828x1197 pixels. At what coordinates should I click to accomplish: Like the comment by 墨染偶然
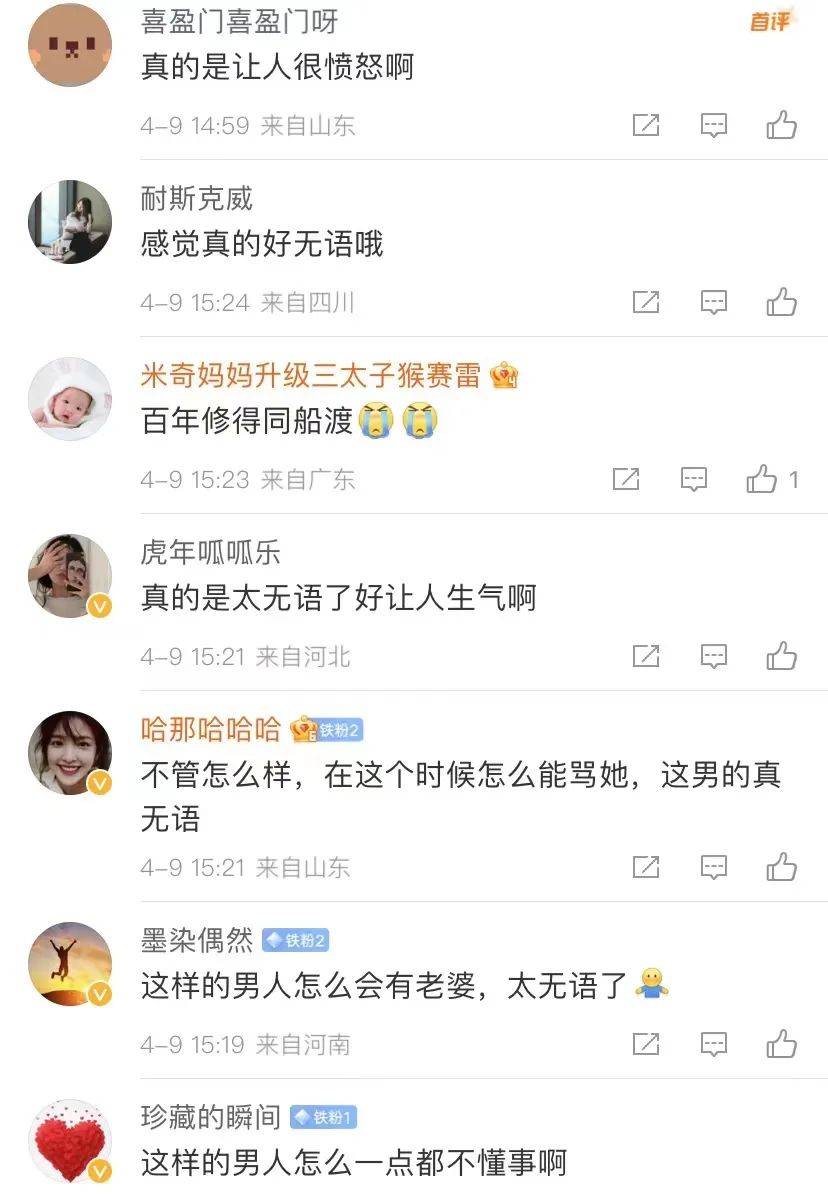[x=781, y=1045]
